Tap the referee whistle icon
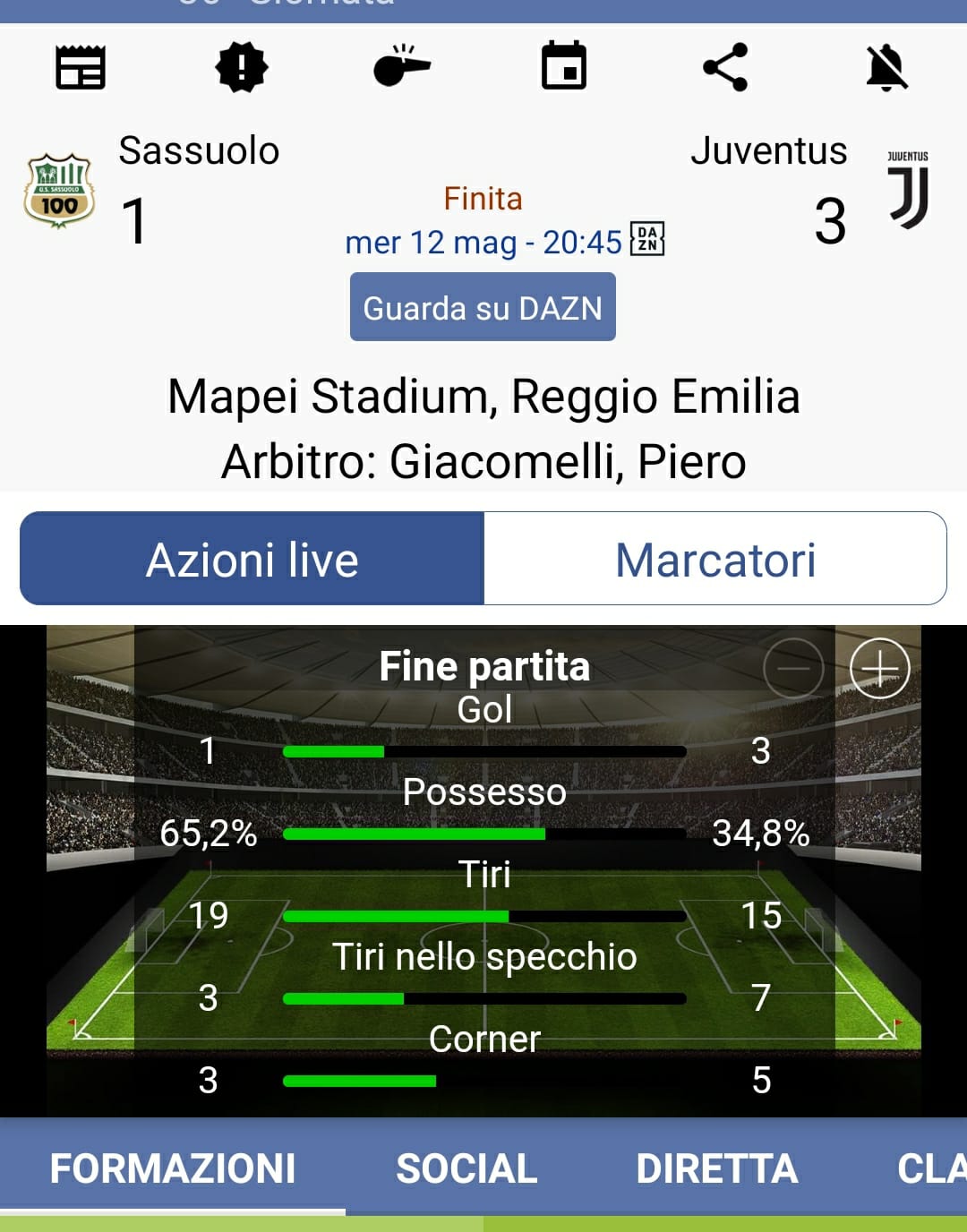This screenshot has width=967, height=1232. point(402,66)
